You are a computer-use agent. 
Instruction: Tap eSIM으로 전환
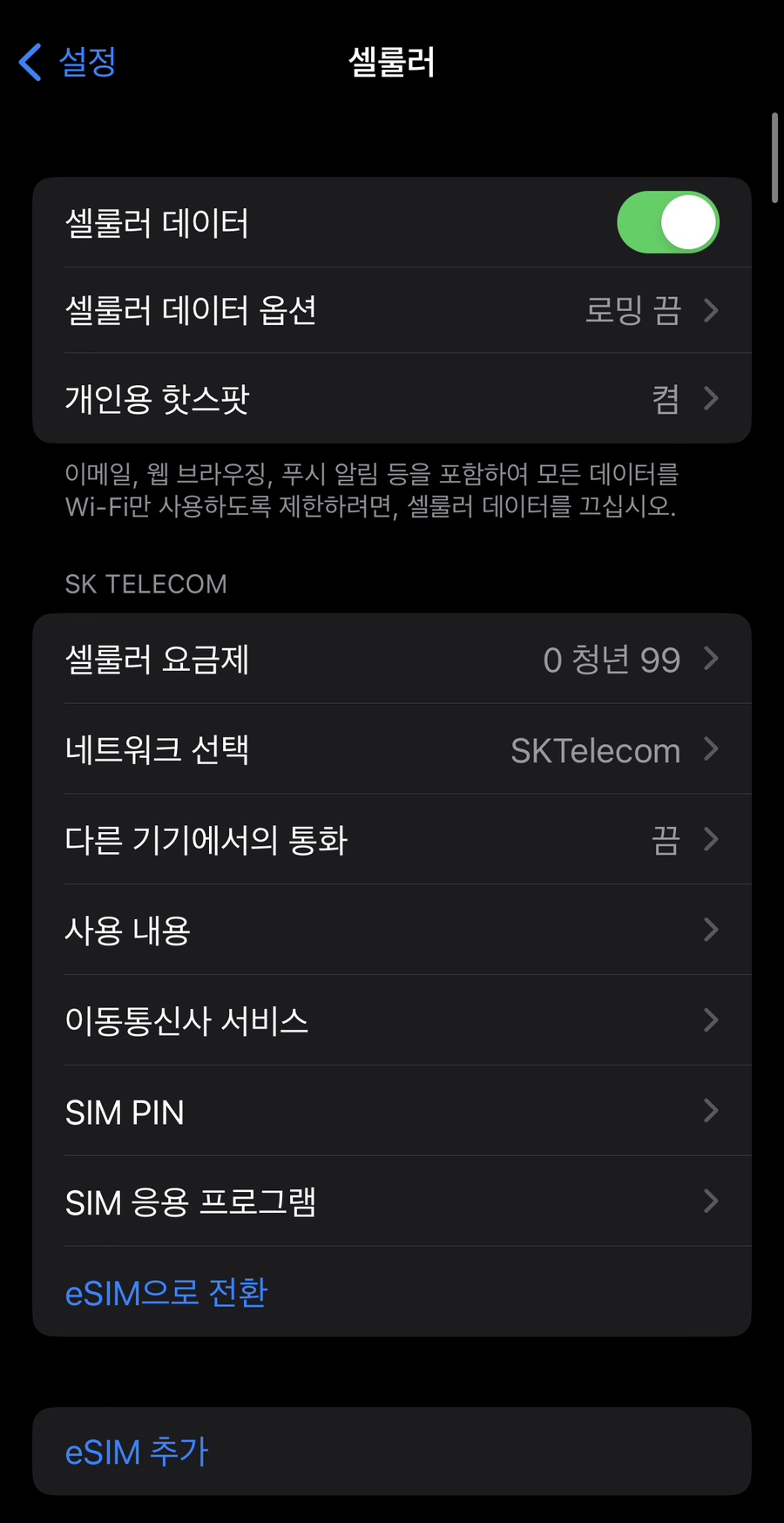click(392, 1291)
